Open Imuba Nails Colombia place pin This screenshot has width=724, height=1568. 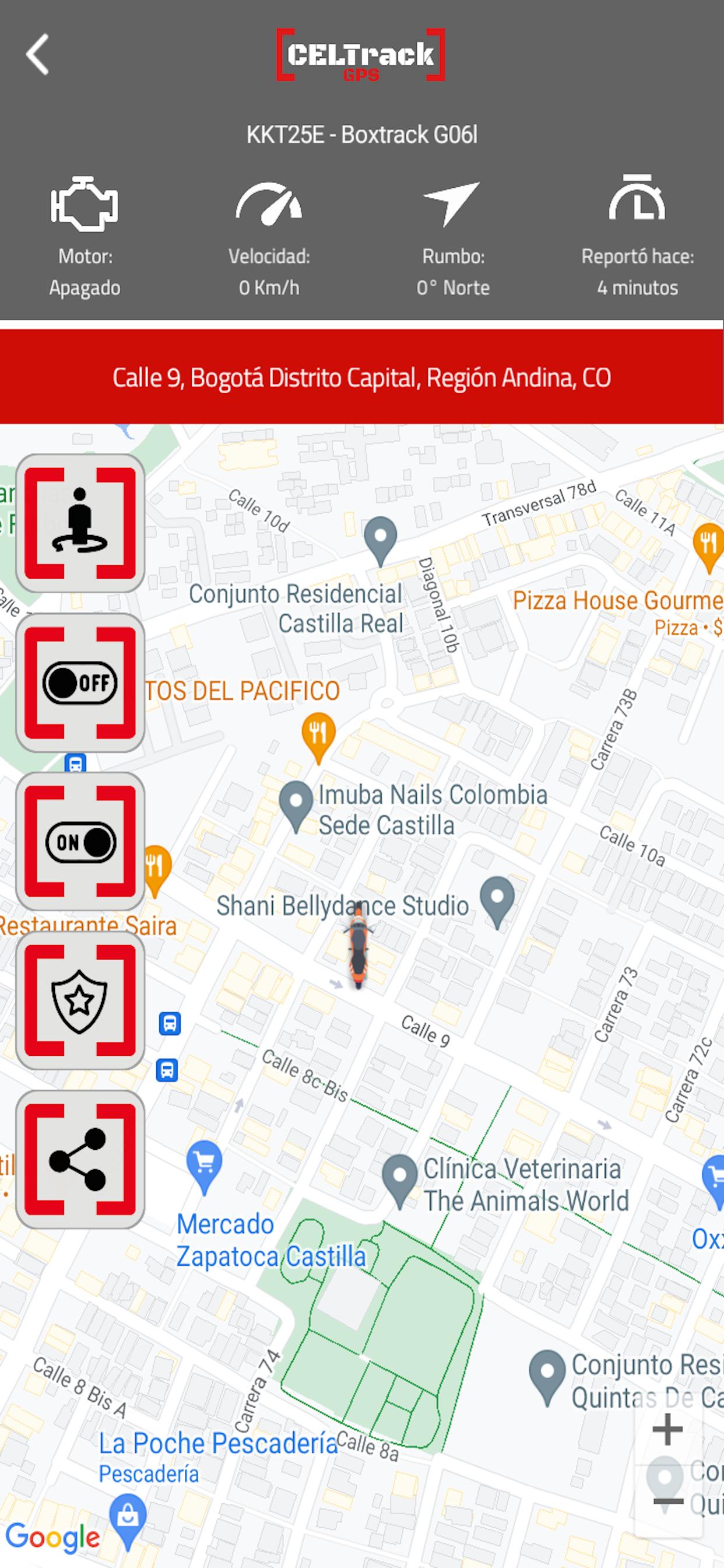296,807
